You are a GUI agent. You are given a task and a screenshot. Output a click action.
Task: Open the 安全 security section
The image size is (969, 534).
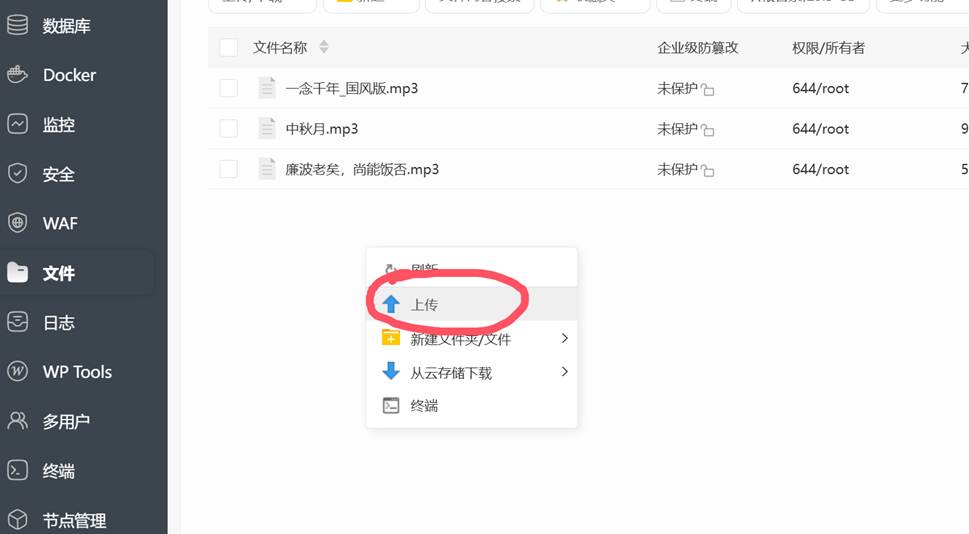coord(58,174)
